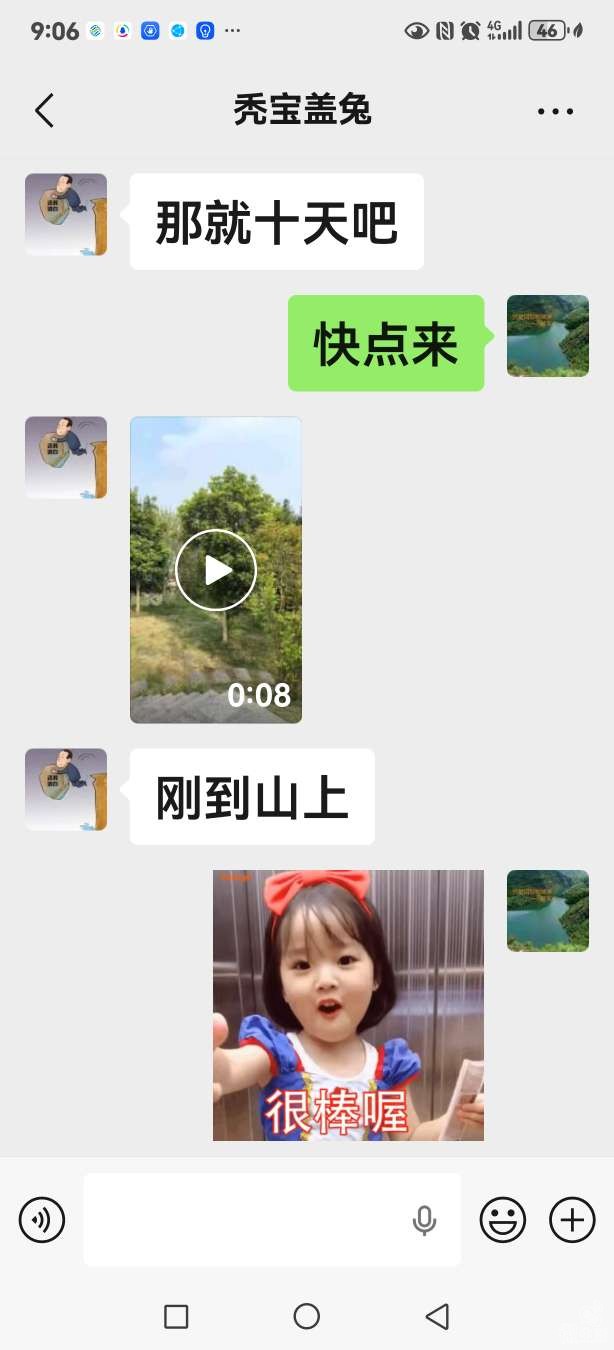Go to the system home screen
This screenshot has height=1350, width=614.
coord(307,1316)
